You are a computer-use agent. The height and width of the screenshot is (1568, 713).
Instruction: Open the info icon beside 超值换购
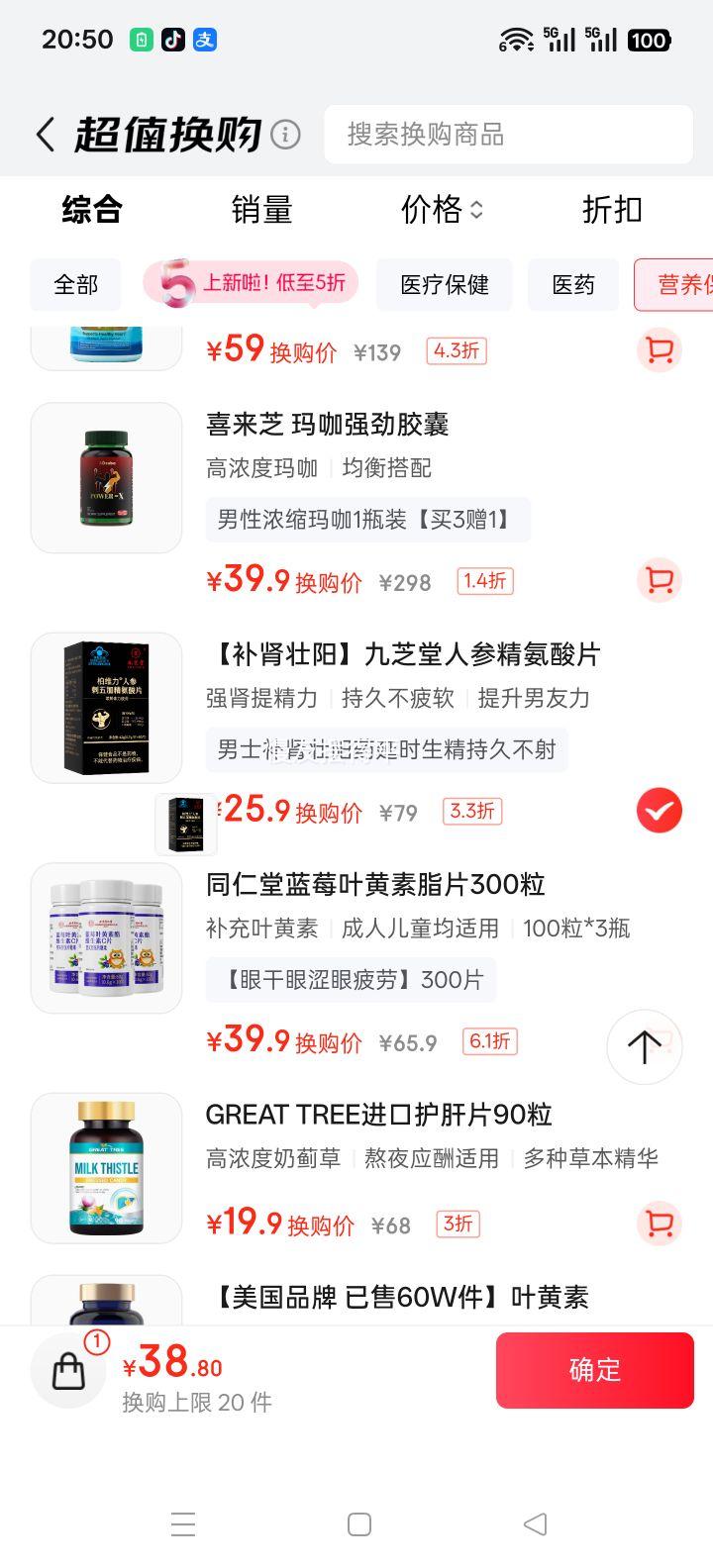[x=285, y=134]
